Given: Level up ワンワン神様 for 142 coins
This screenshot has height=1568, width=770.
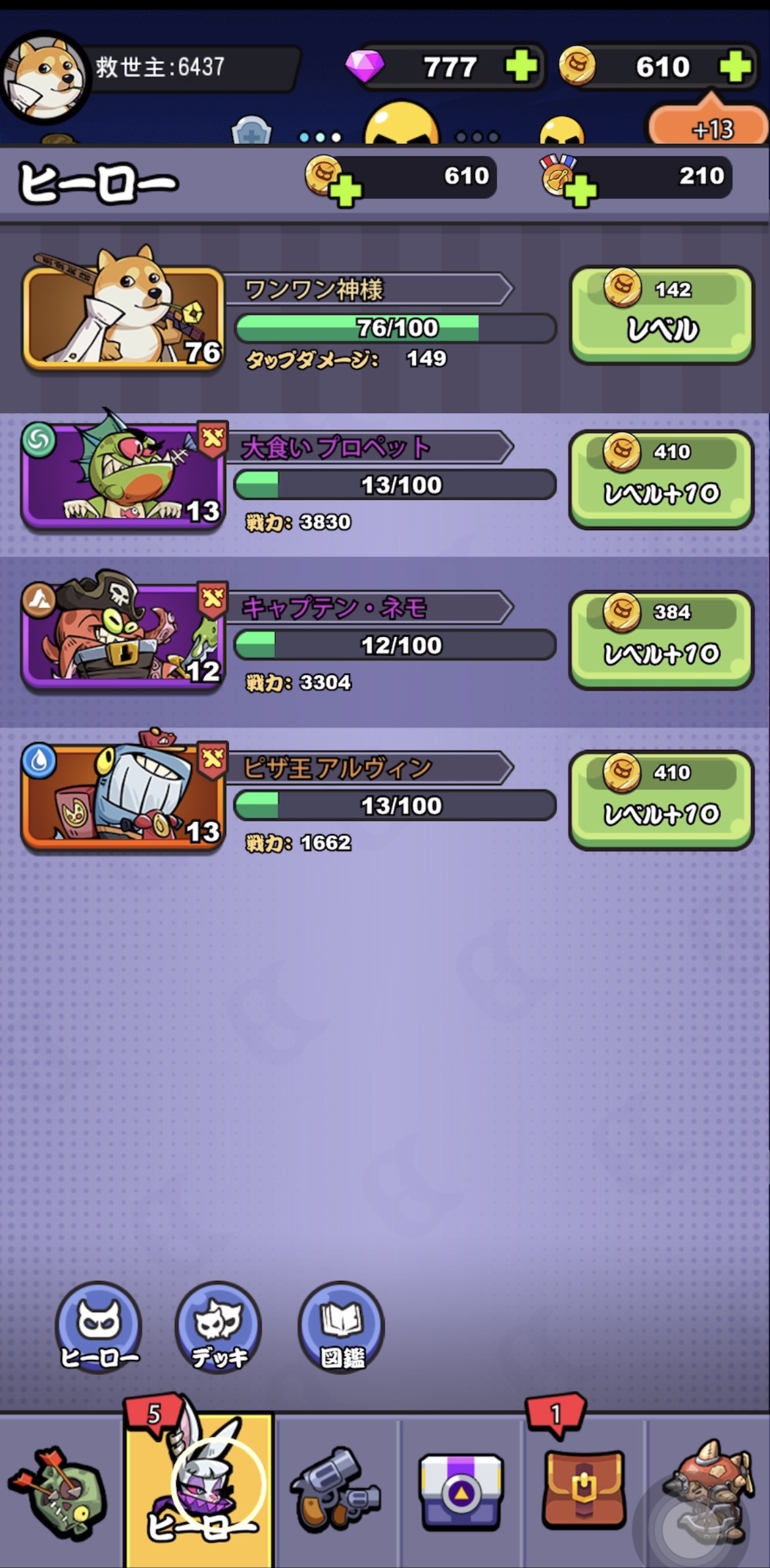Looking at the screenshot, I should click(661, 315).
